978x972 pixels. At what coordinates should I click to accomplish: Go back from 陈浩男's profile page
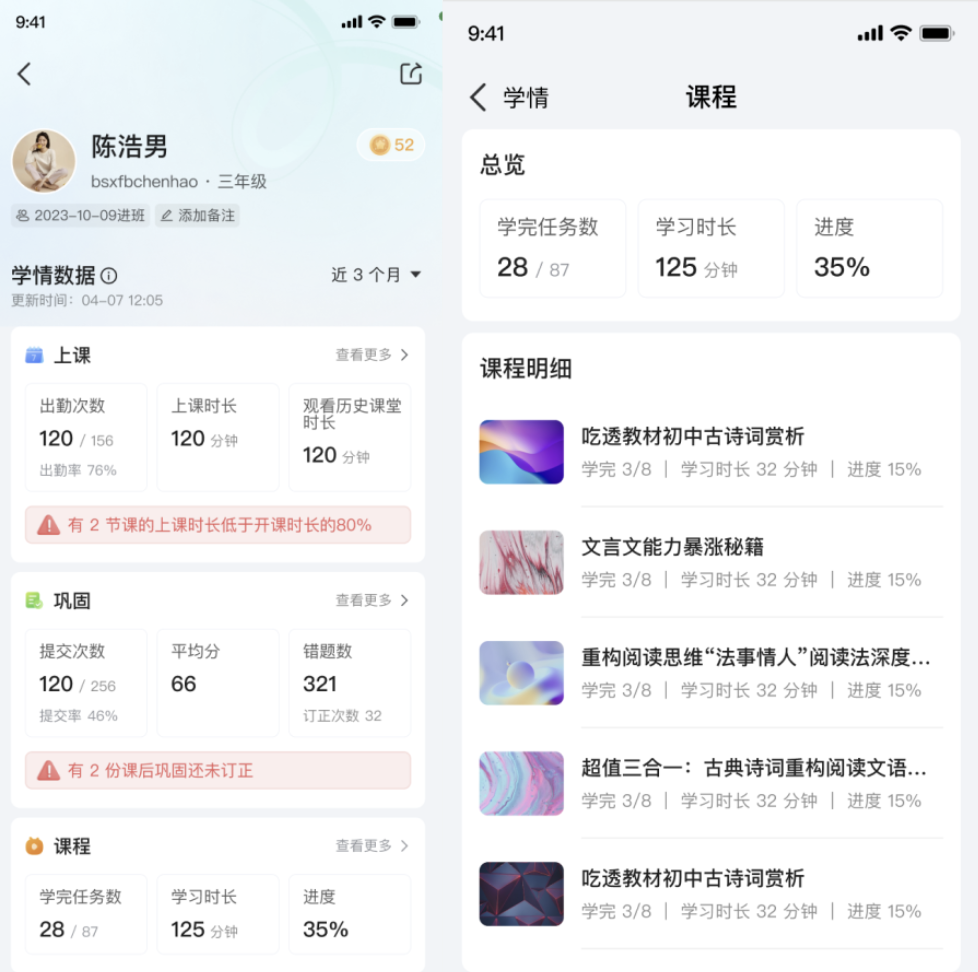click(25, 74)
